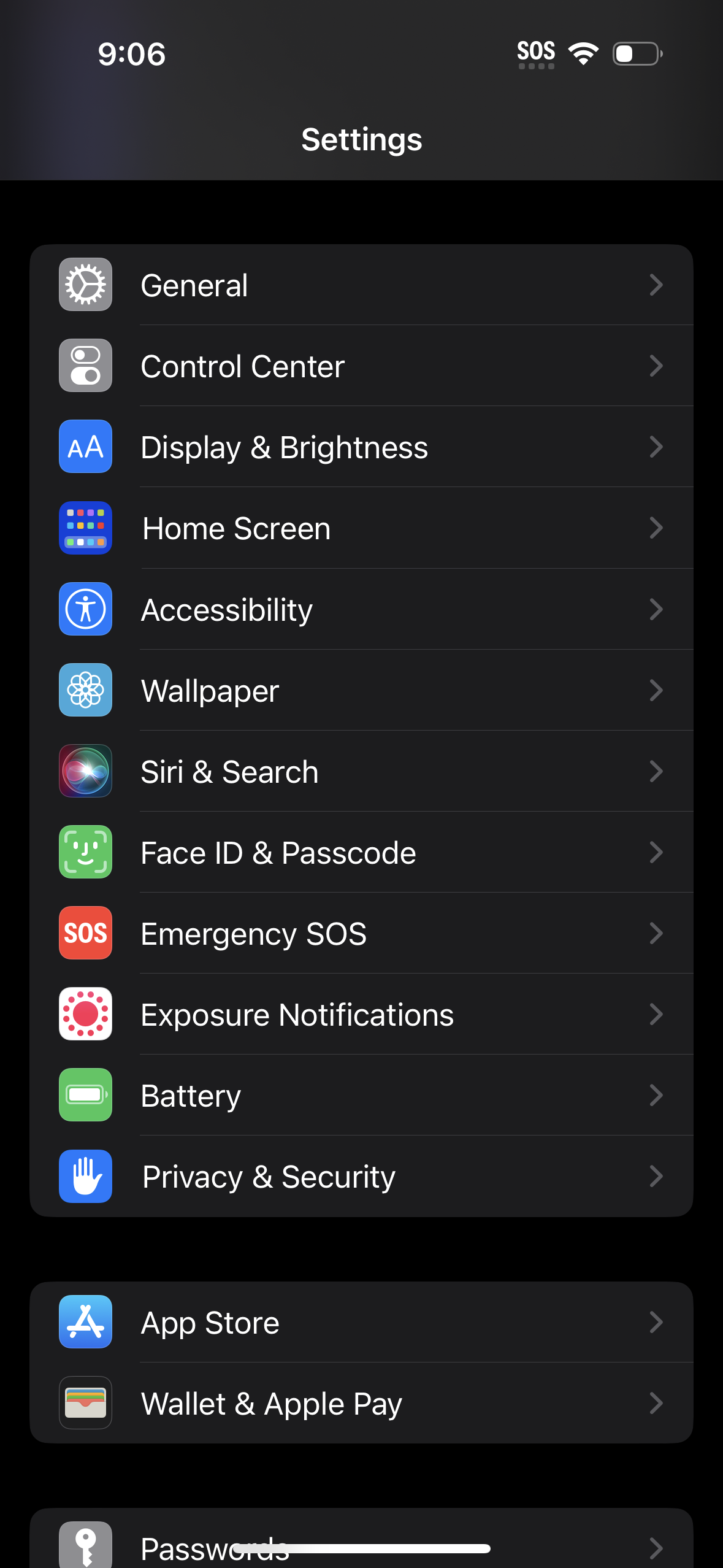Open Emergency SOS settings
The width and height of the screenshot is (723, 1568).
361,933
